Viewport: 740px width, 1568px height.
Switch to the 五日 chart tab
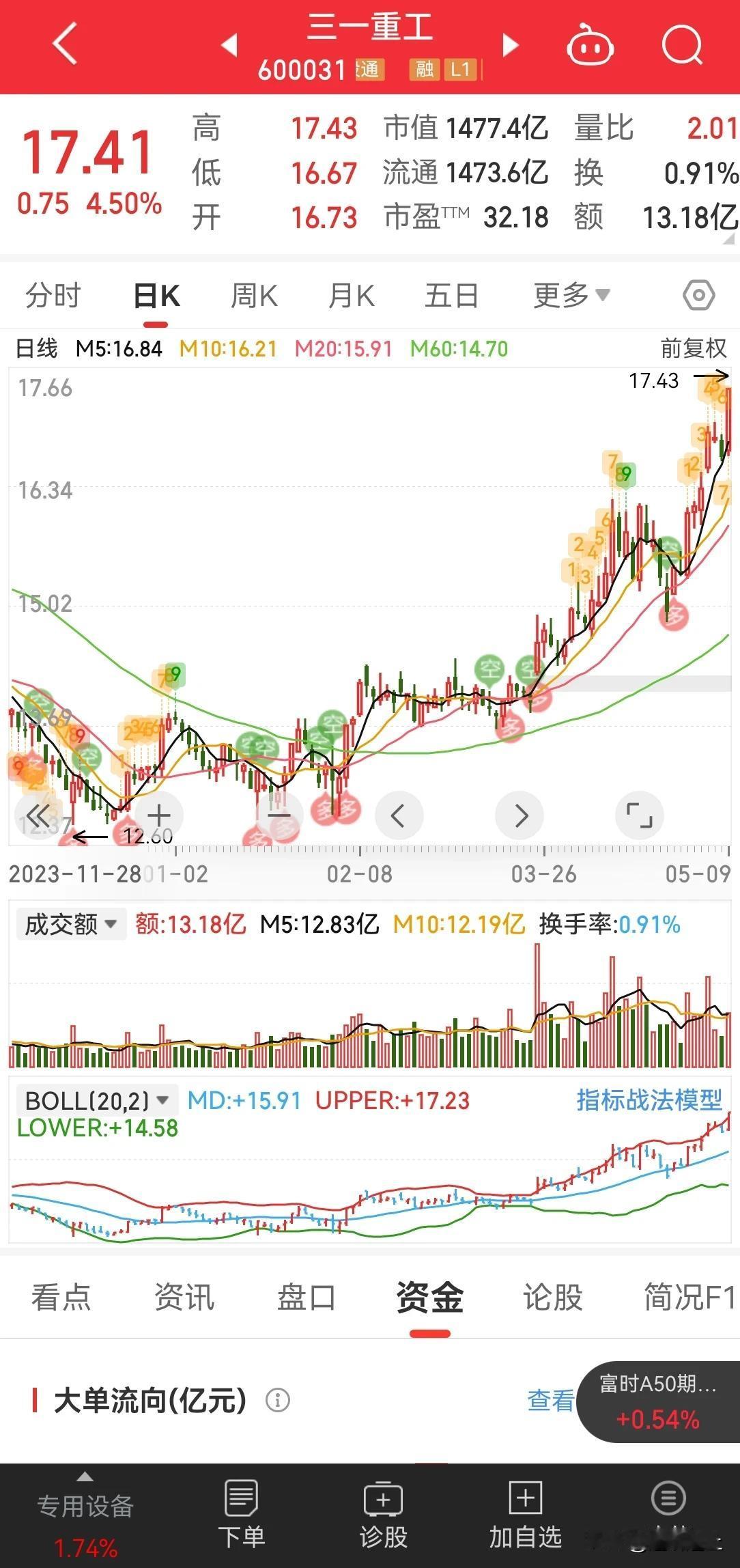click(451, 296)
